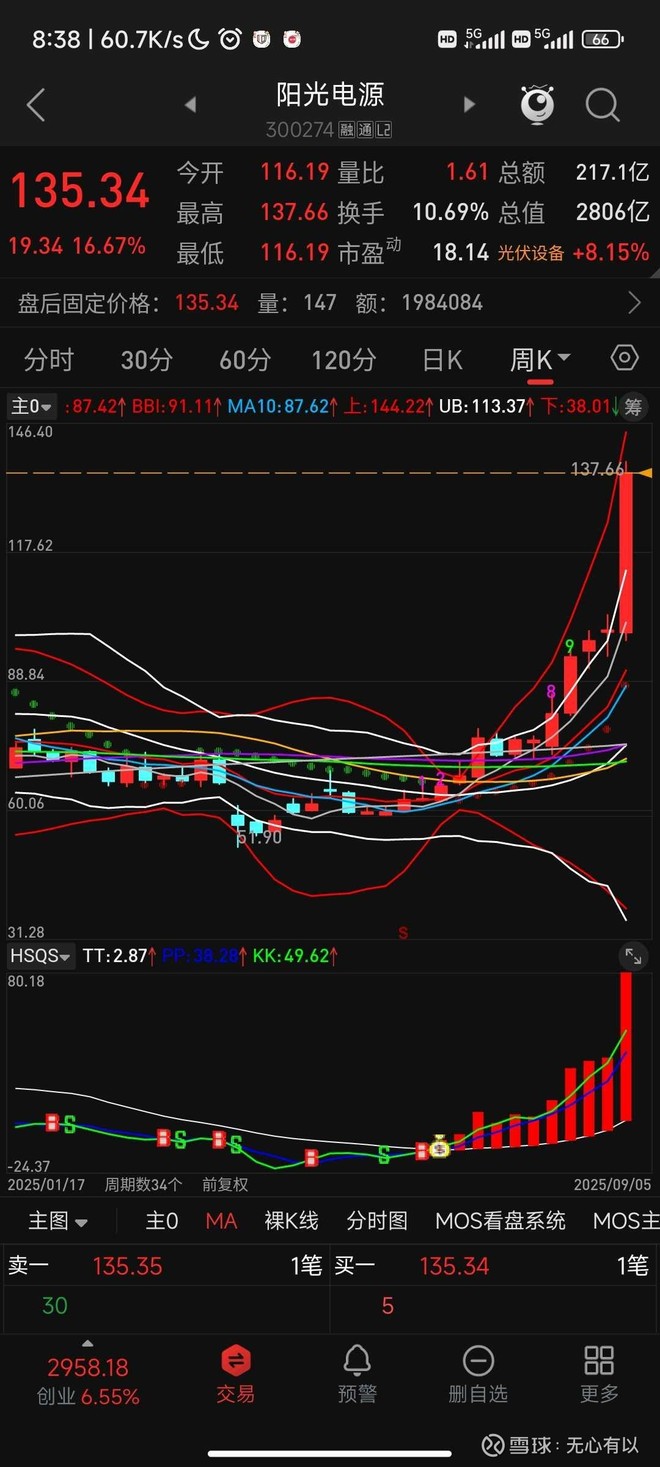The width and height of the screenshot is (660, 1467).
Task: Expand the sub-chart to fullscreen
Action: (632, 957)
